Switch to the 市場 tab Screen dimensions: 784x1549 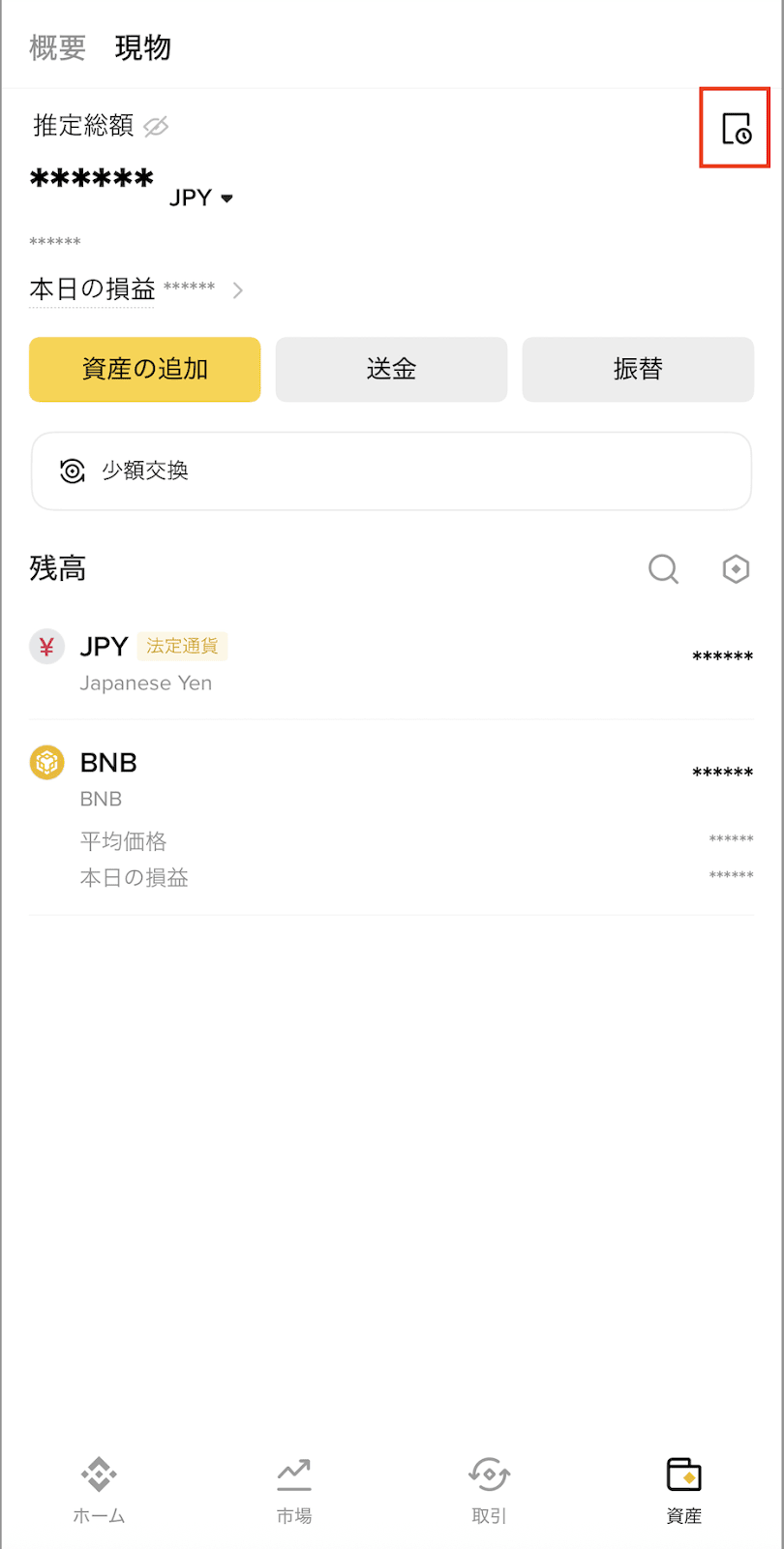click(294, 1491)
